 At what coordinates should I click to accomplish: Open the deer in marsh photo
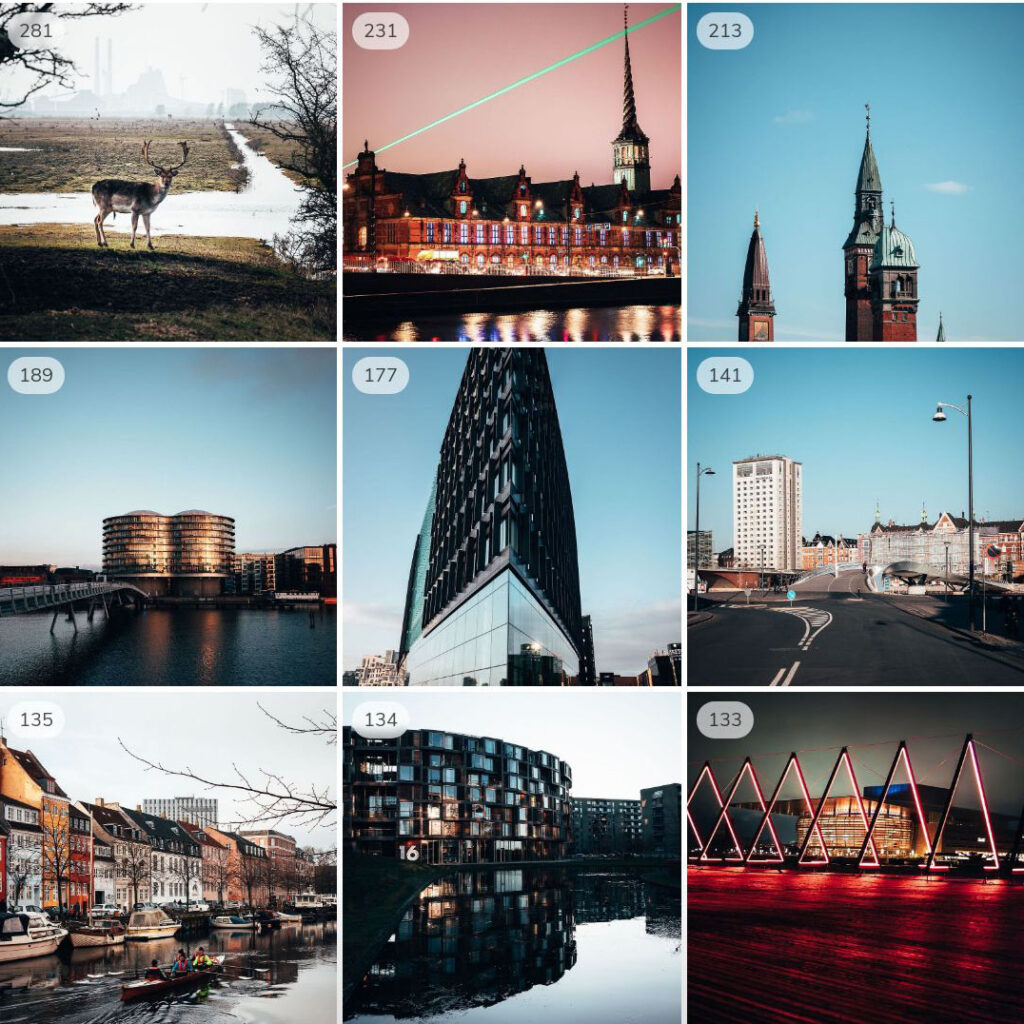tap(168, 172)
